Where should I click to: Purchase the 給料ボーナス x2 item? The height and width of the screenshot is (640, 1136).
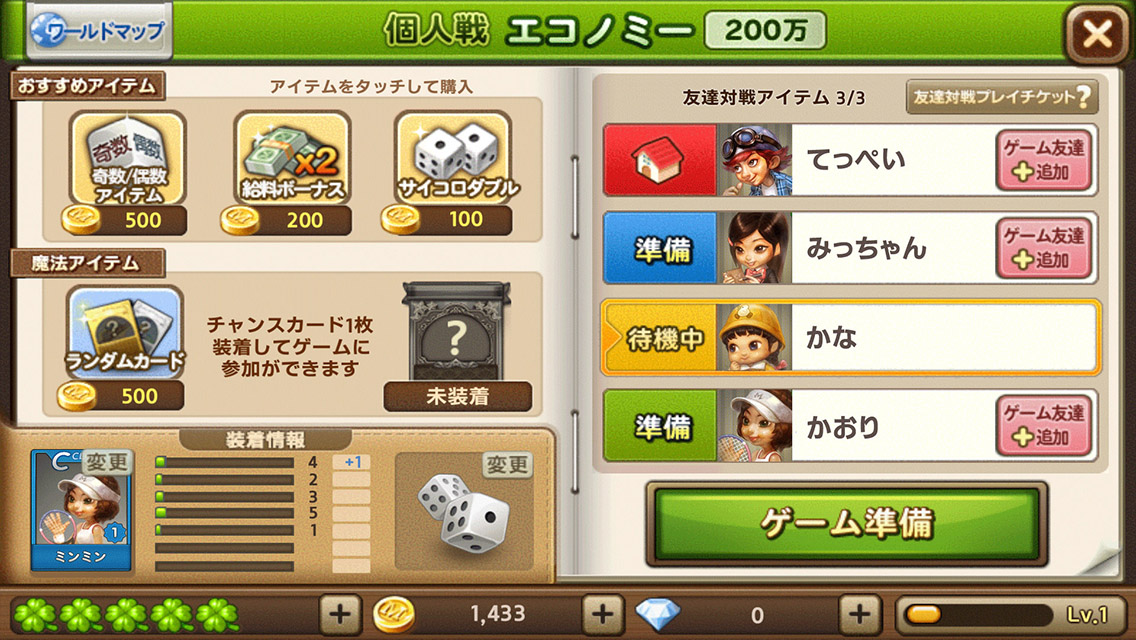(291, 161)
